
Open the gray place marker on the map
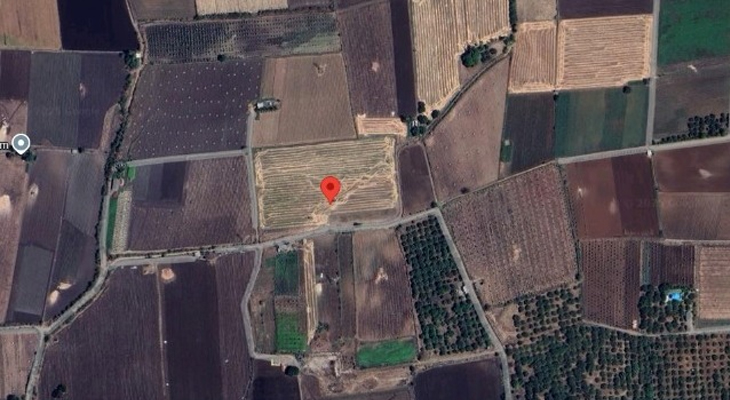click(x=20, y=143)
